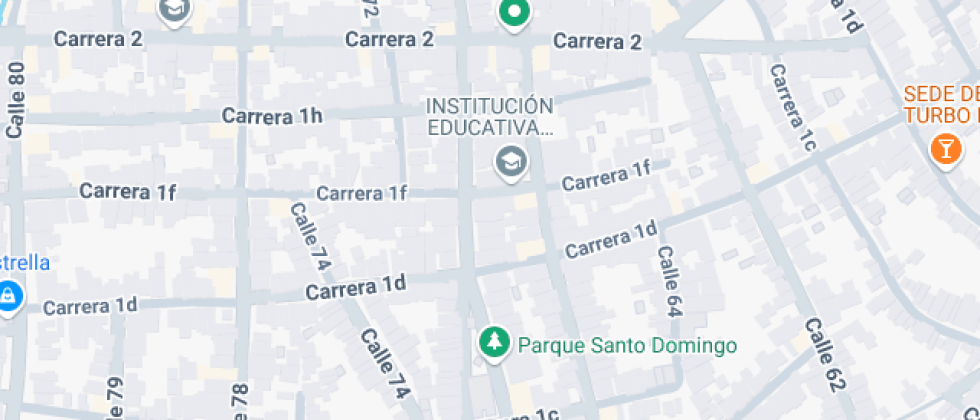This screenshot has height=420, width=980.
Task: Tap the Institución Educativa school marker
Action: (512, 164)
